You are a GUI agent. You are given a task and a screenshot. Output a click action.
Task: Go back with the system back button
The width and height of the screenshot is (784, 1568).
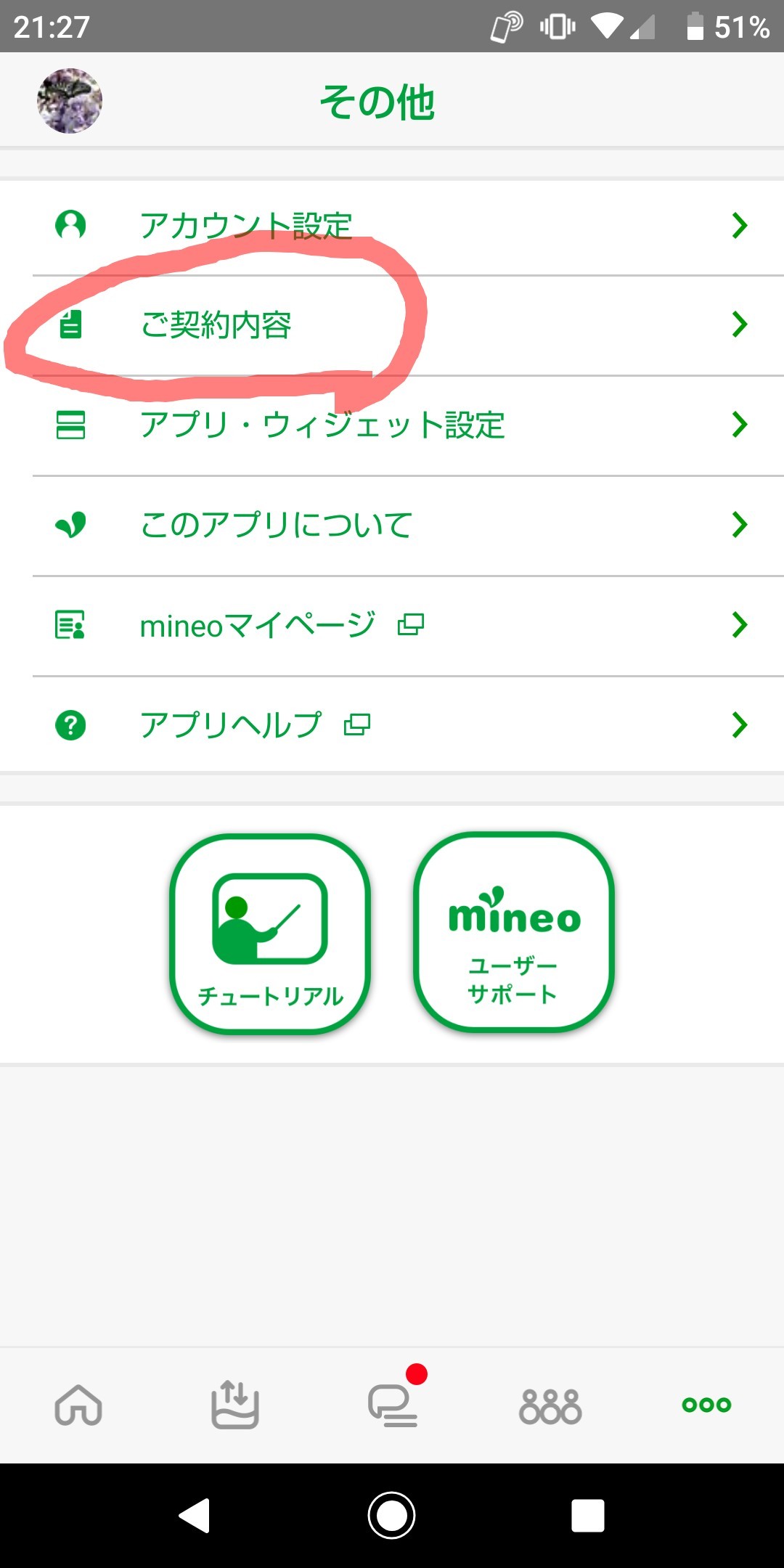[195, 1516]
